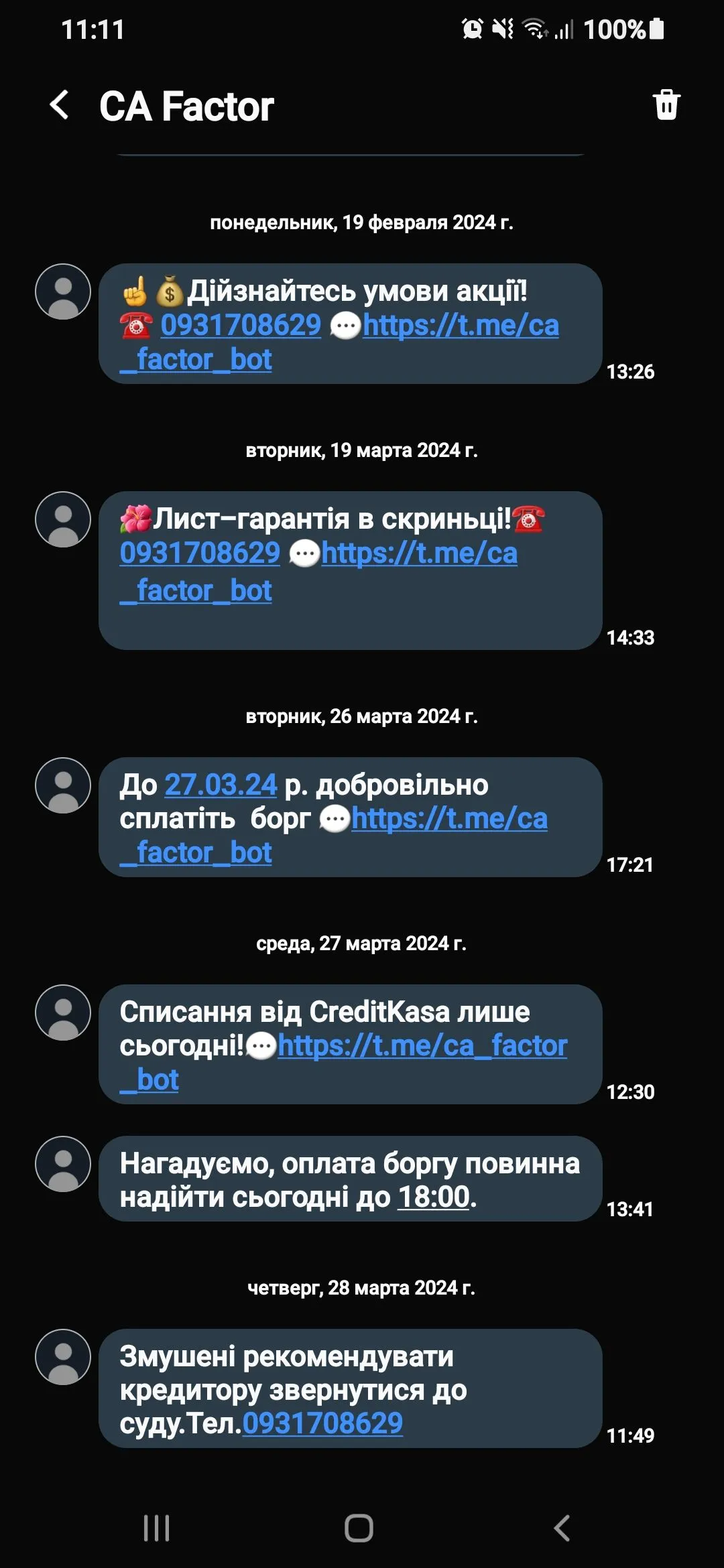724x1568 pixels.
Task: Call number in 'Змушені рекомендувати' message
Action: [x=322, y=1423]
